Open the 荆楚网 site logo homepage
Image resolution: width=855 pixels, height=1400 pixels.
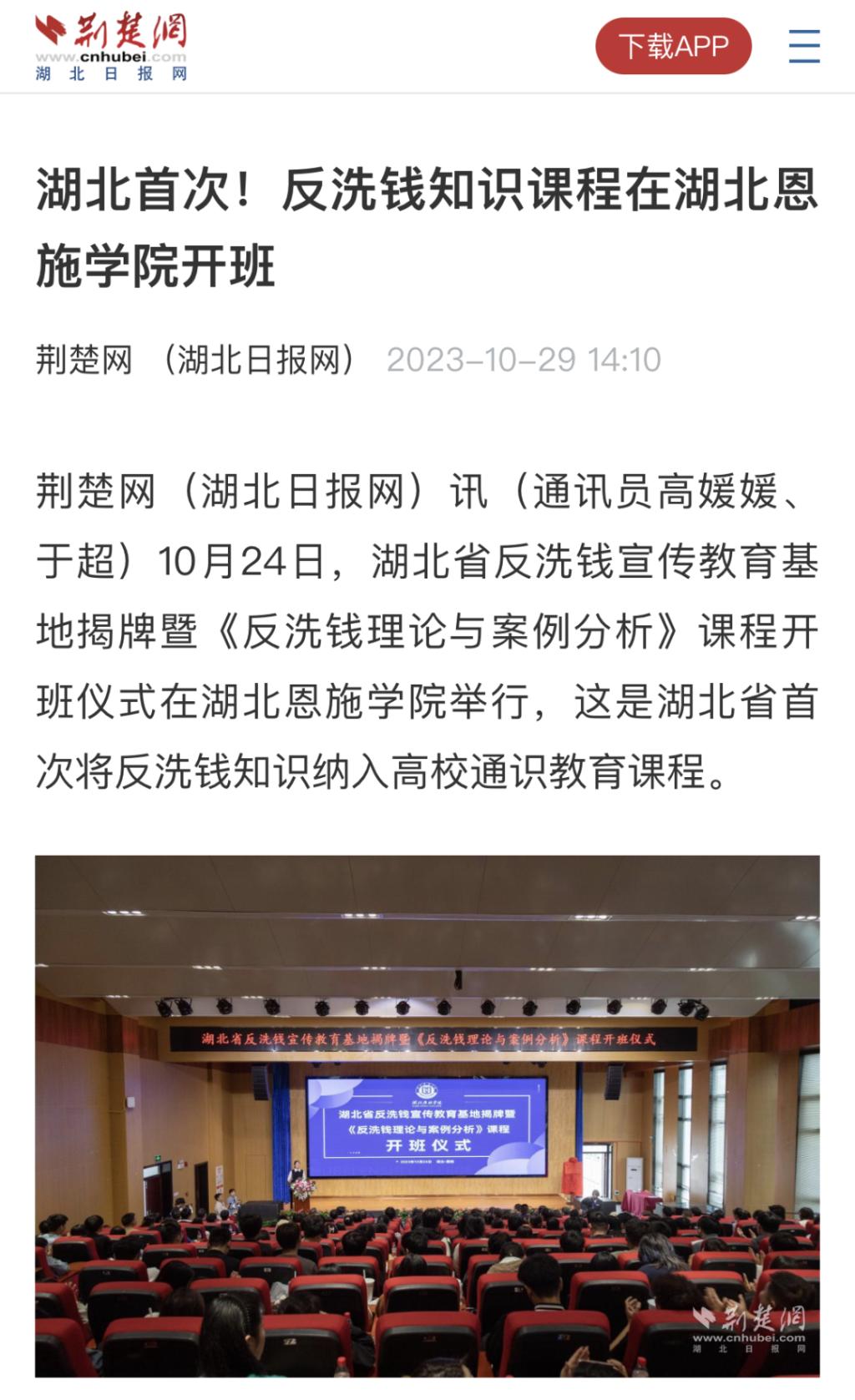tap(111, 46)
